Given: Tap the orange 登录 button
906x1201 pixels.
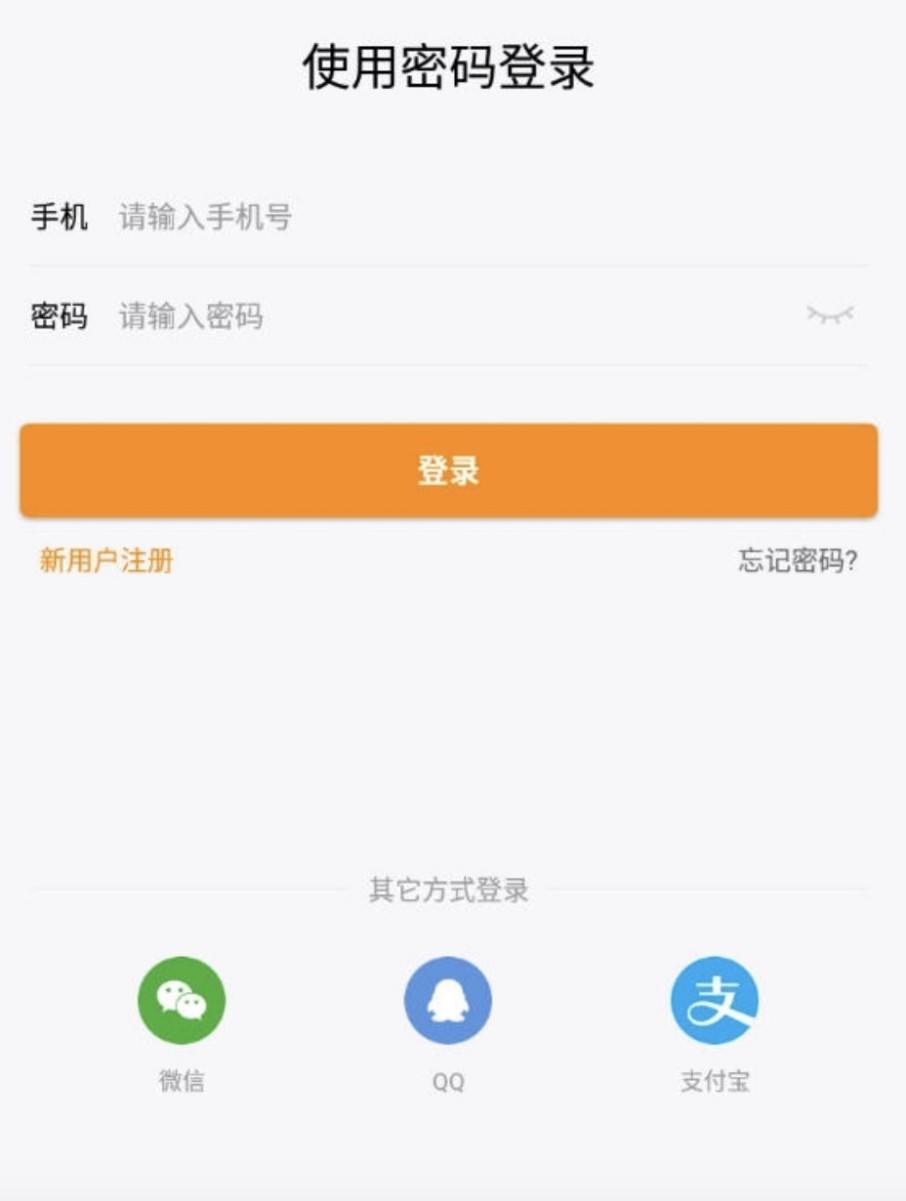Looking at the screenshot, I should coord(449,470).
